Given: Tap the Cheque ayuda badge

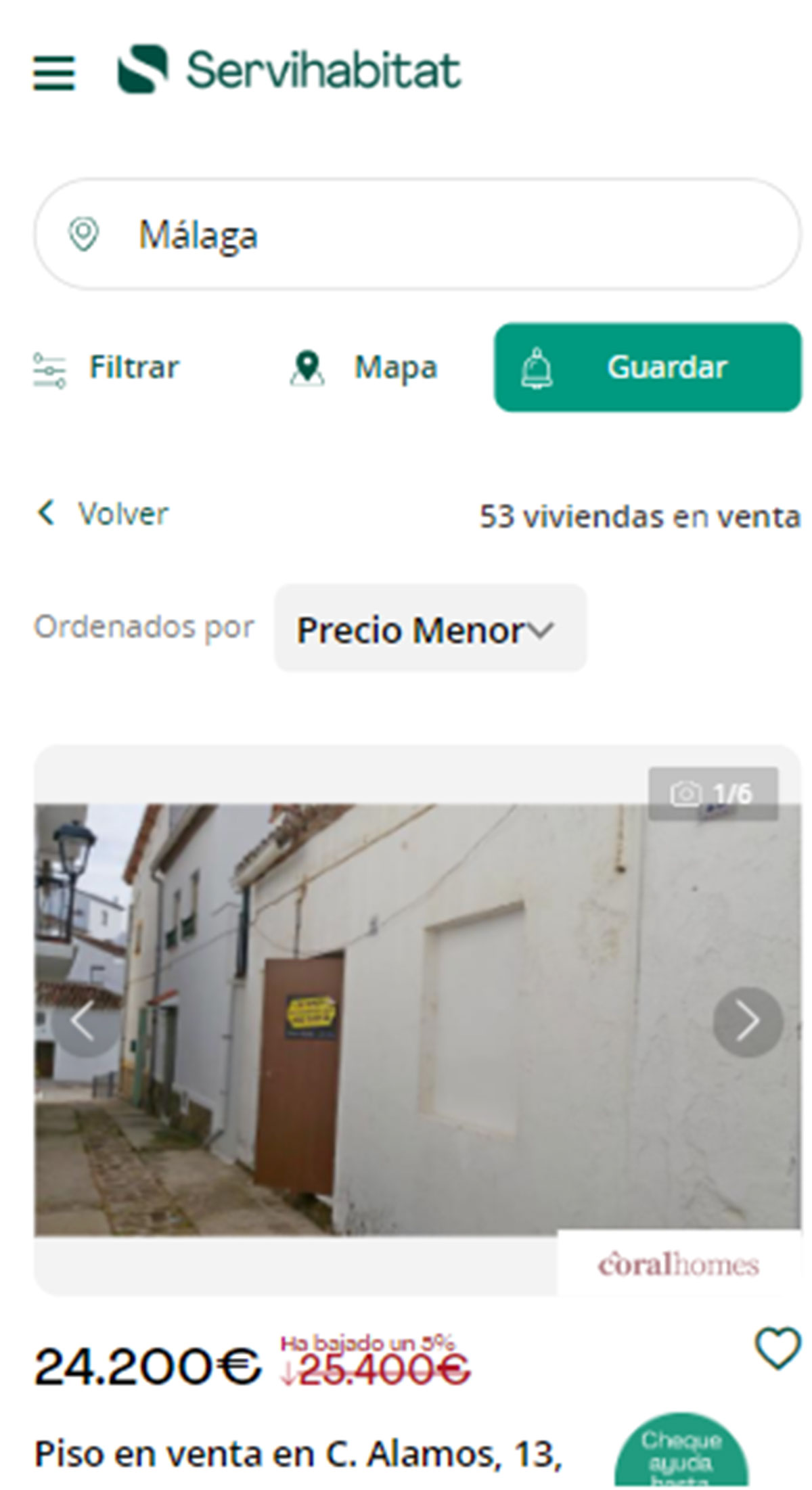Looking at the screenshot, I should tap(681, 1455).
